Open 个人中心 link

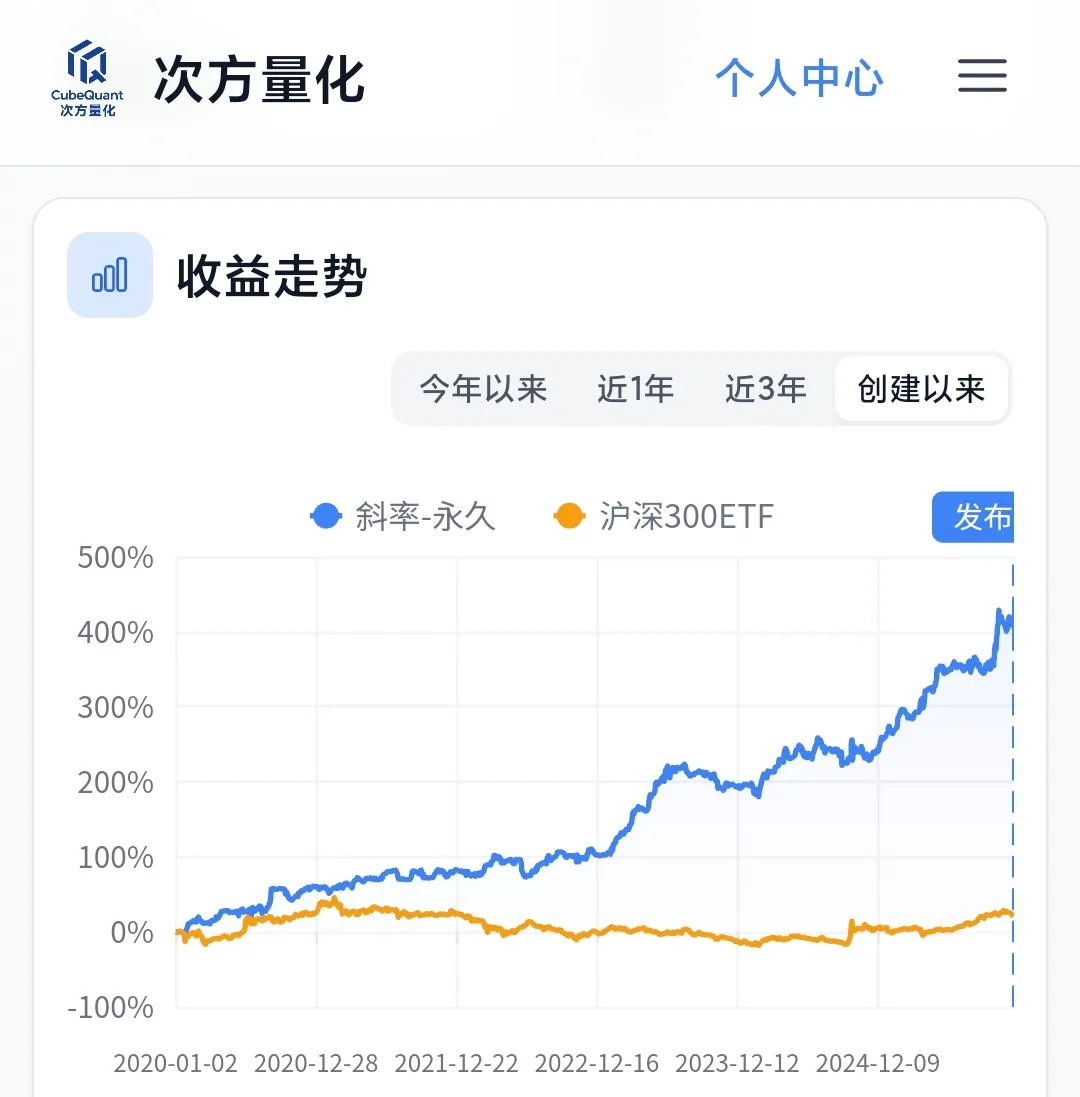[799, 78]
